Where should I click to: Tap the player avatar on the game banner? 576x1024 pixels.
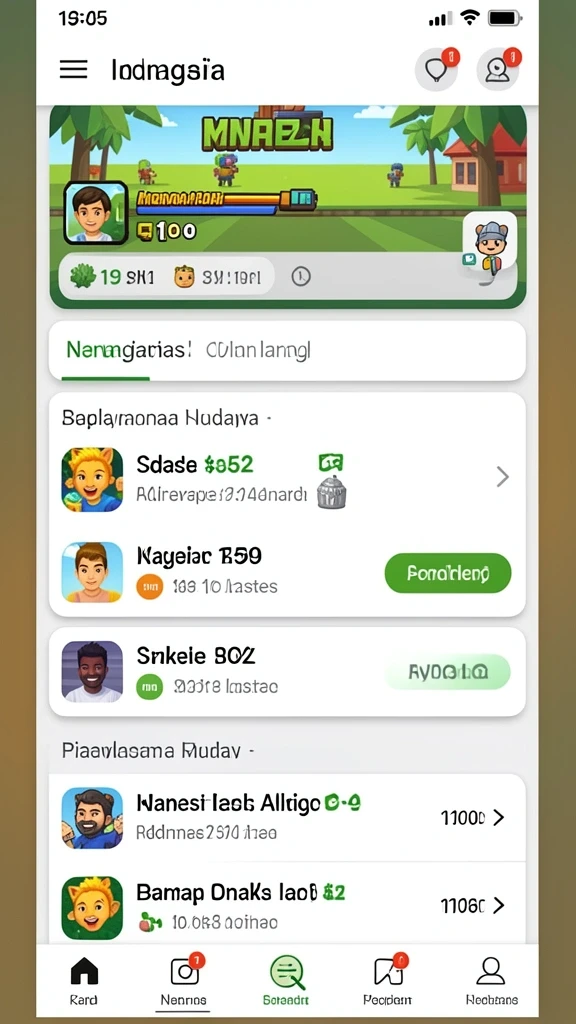point(95,212)
